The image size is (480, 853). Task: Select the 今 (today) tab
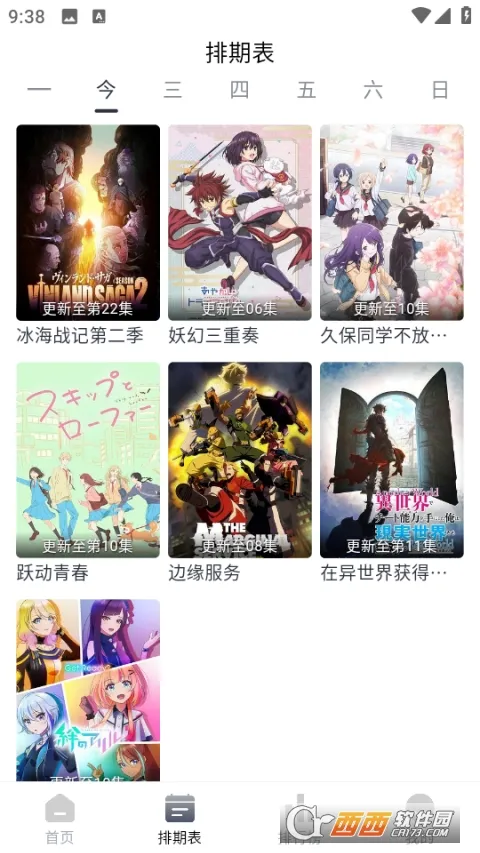point(106,90)
